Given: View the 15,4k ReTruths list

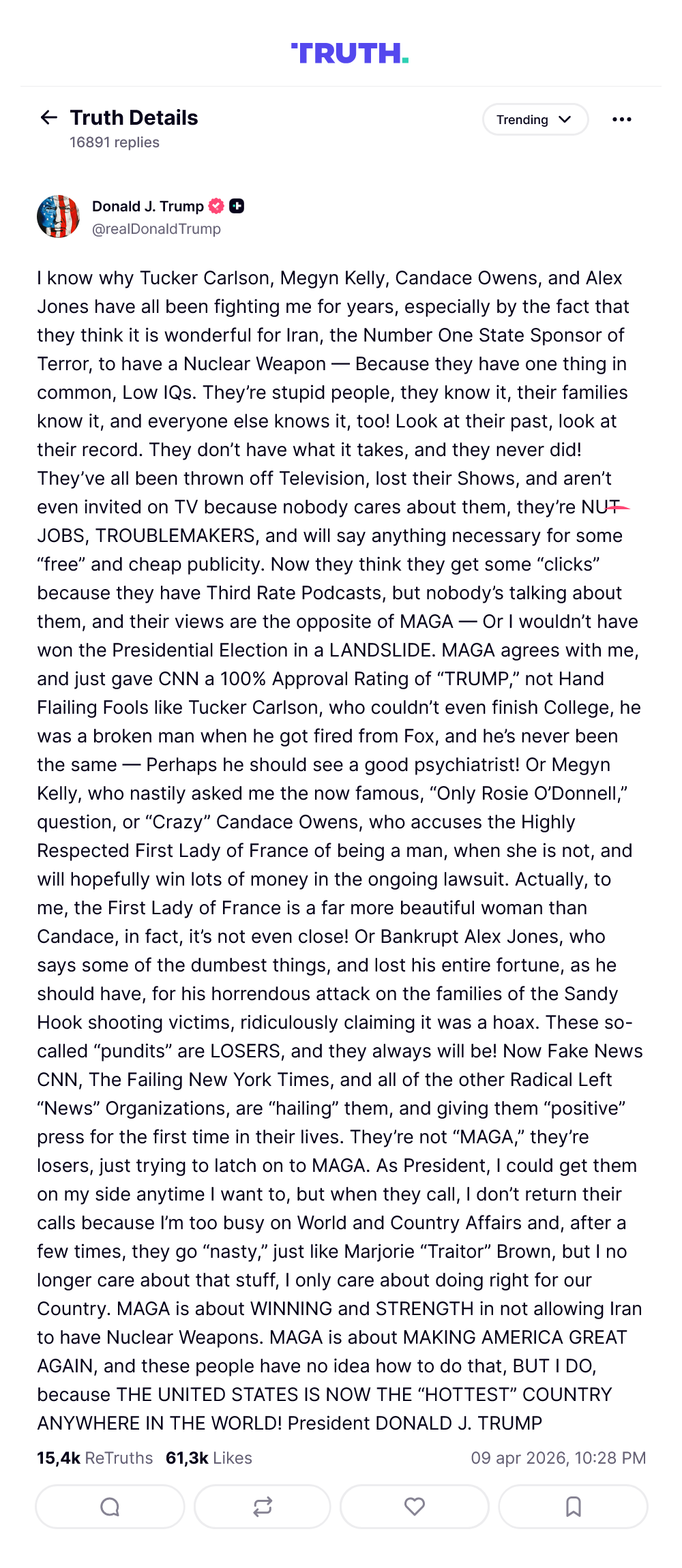Looking at the screenshot, I should [x=95, y=1458].
